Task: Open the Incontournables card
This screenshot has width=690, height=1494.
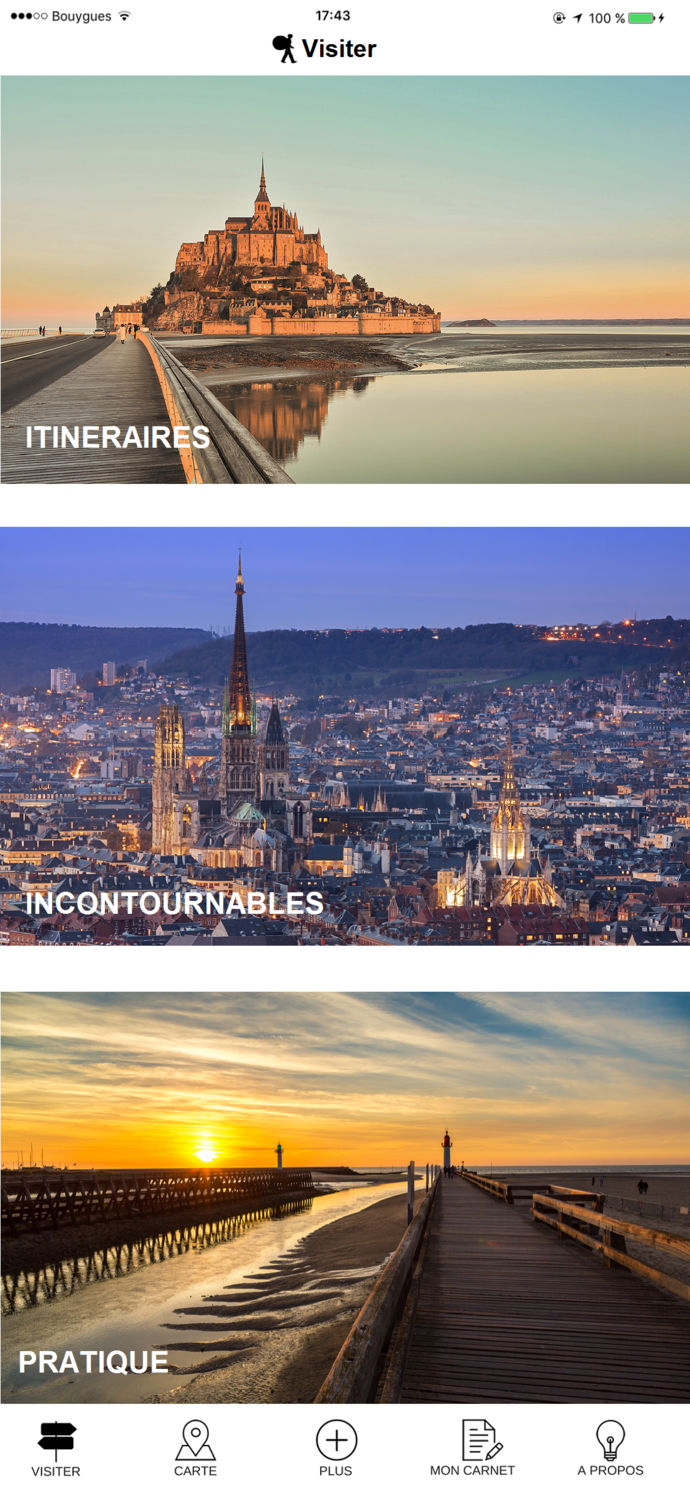Action: (345, 736)
